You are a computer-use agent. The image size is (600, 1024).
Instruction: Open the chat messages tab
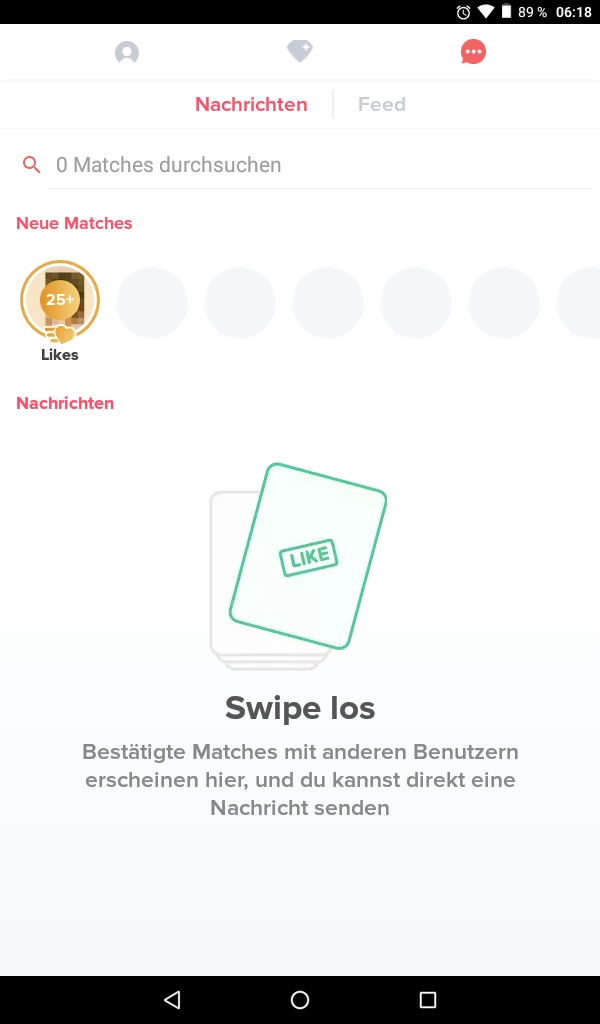pos(473,52)
